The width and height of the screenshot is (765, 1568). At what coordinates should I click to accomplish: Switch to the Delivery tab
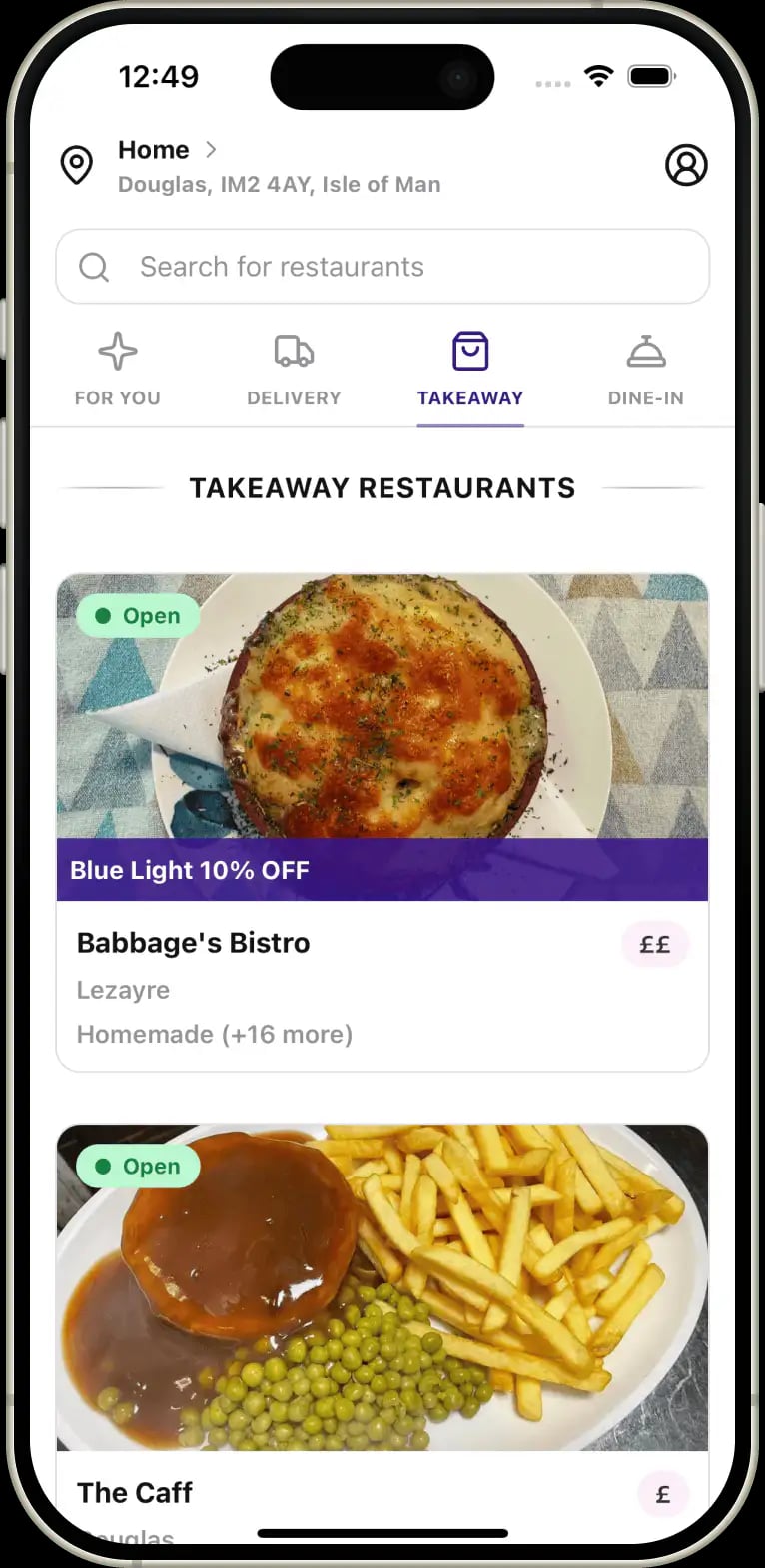(294, 370)
